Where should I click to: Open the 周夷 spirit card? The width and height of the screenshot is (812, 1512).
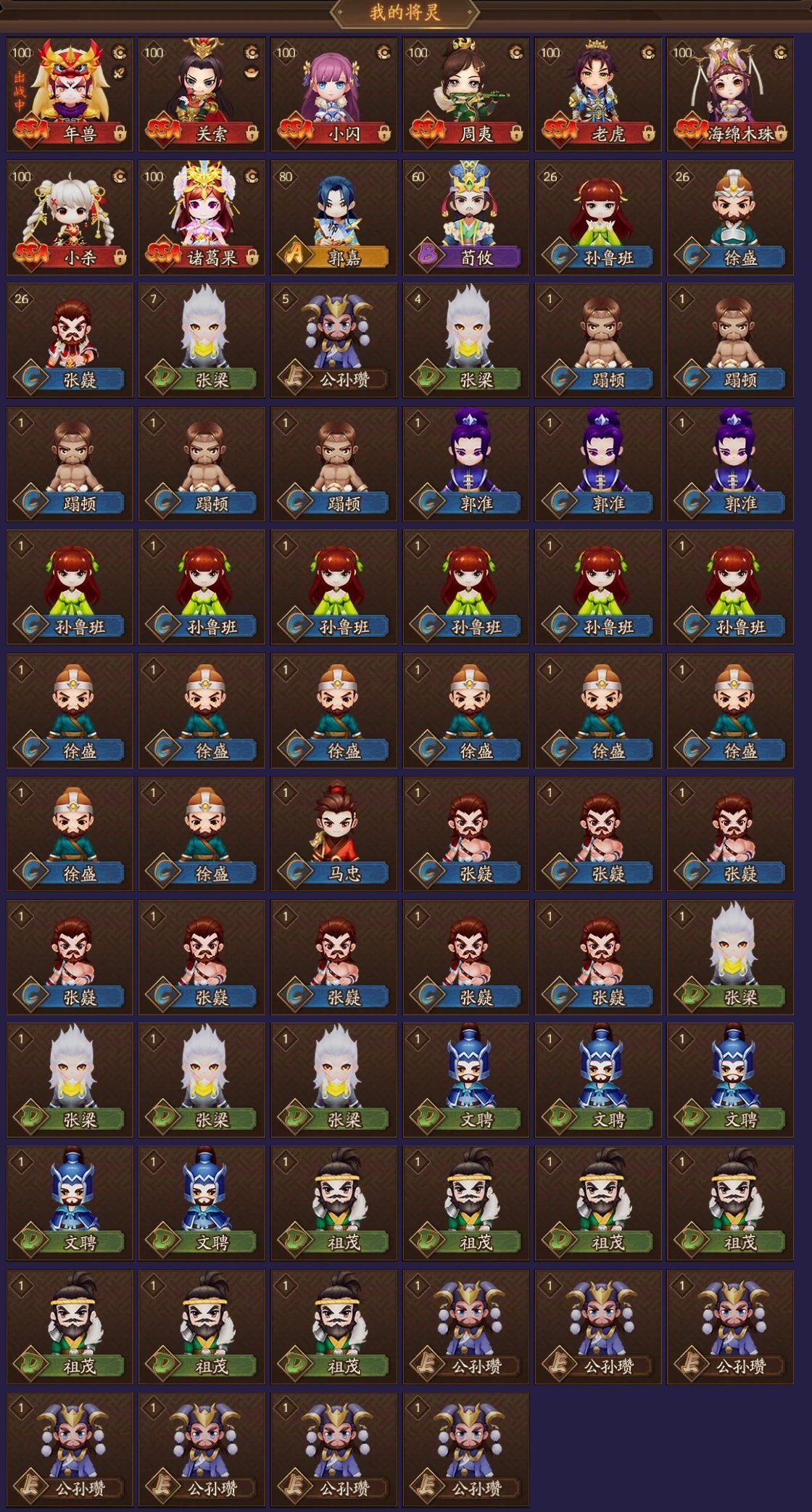pyautogui.click(x=466, y=94)
